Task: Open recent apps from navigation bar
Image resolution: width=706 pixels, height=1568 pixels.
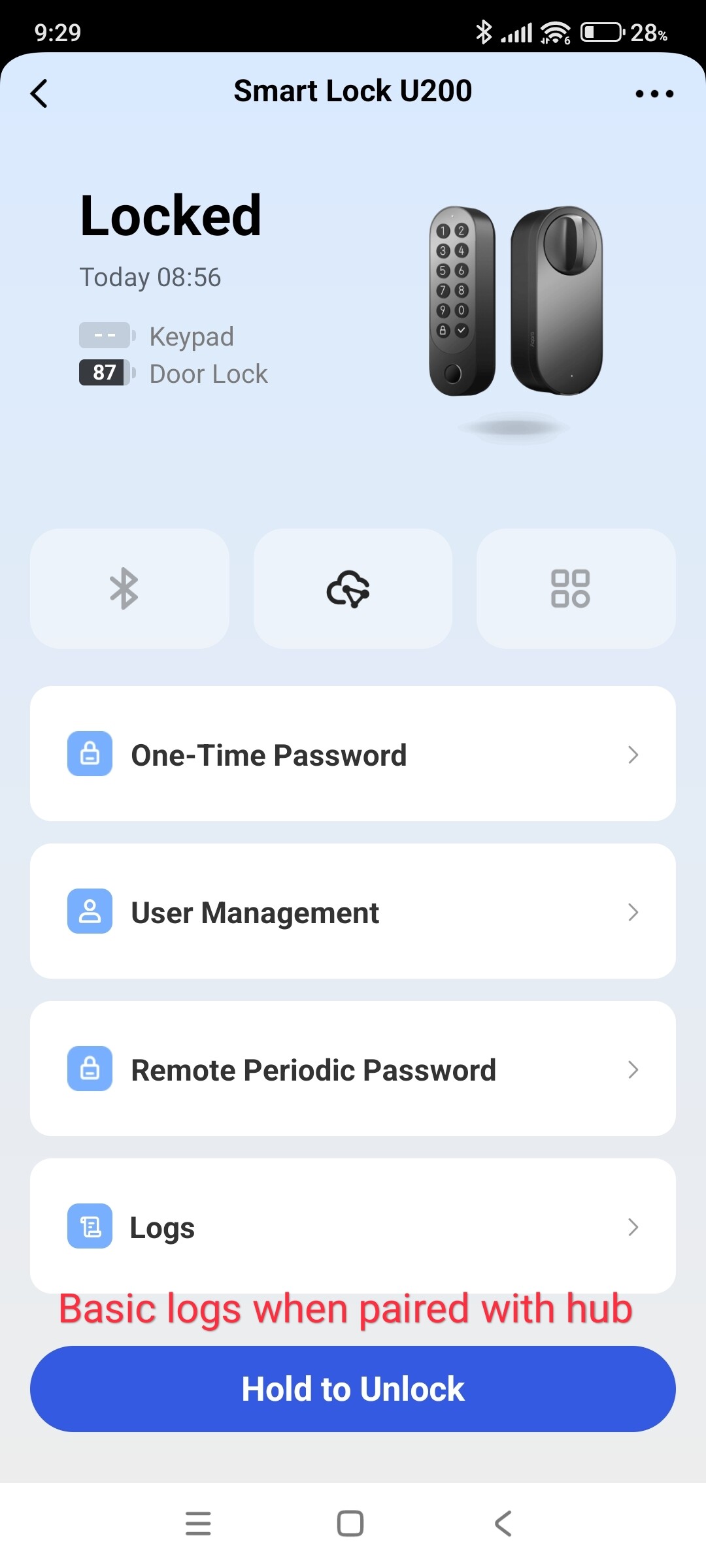Action: (x=198, y=1524)
